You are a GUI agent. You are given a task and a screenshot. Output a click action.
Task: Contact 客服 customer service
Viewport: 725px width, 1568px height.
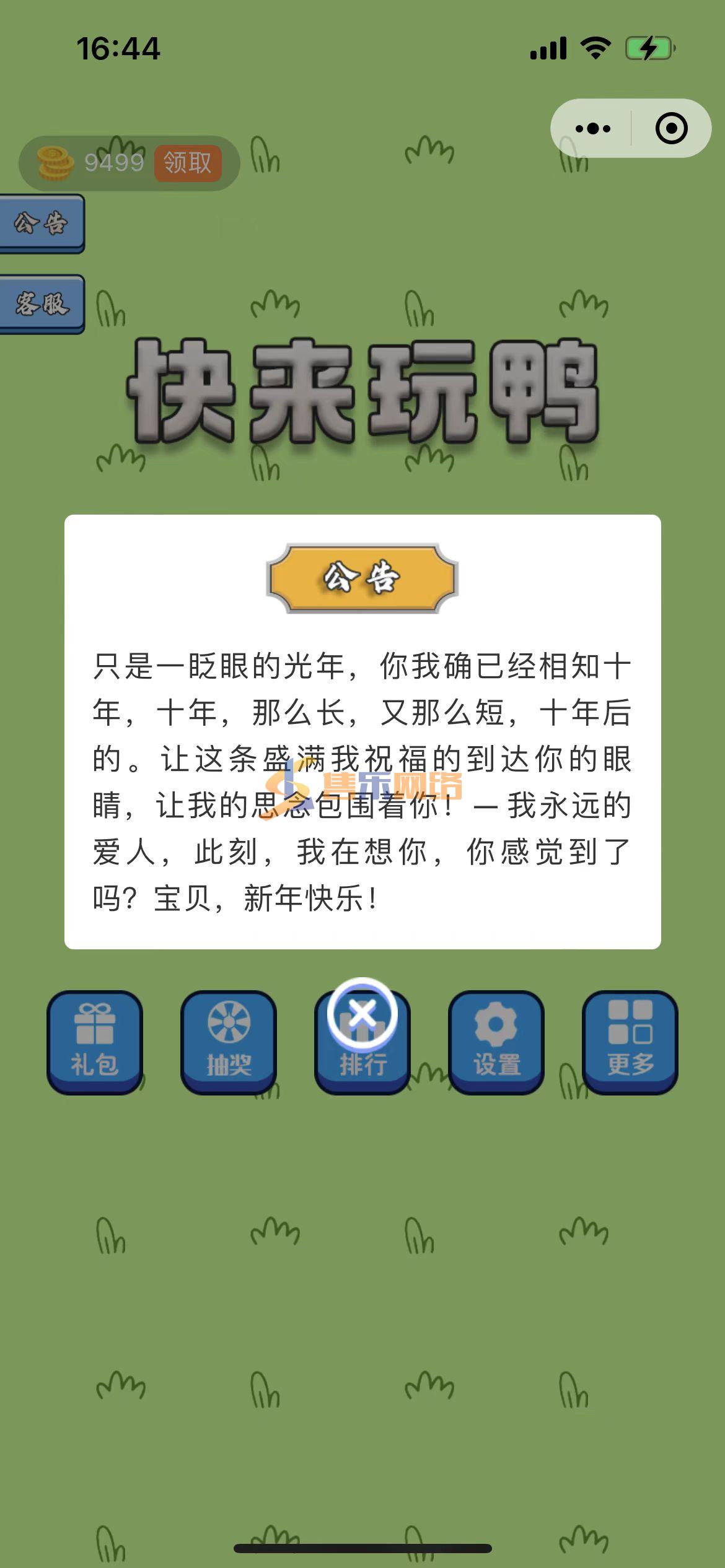click(x=42, y=304)
